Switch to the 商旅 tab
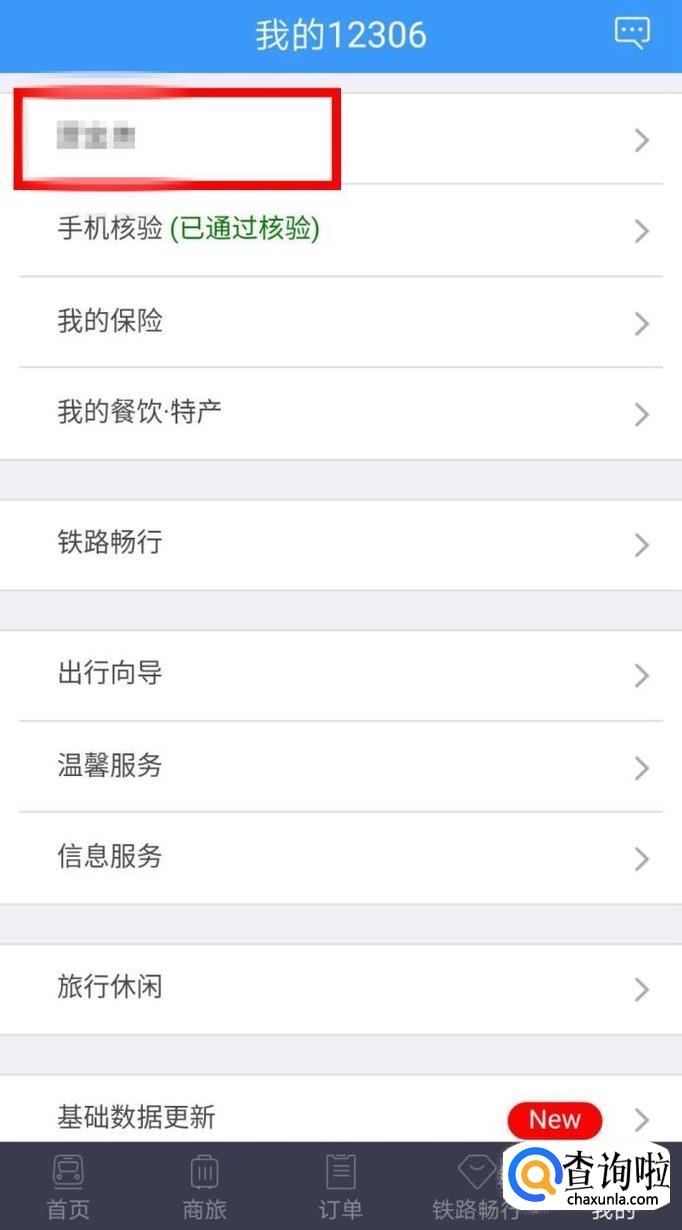This screenshot has width=682, height=1230. click(204, 1186)
